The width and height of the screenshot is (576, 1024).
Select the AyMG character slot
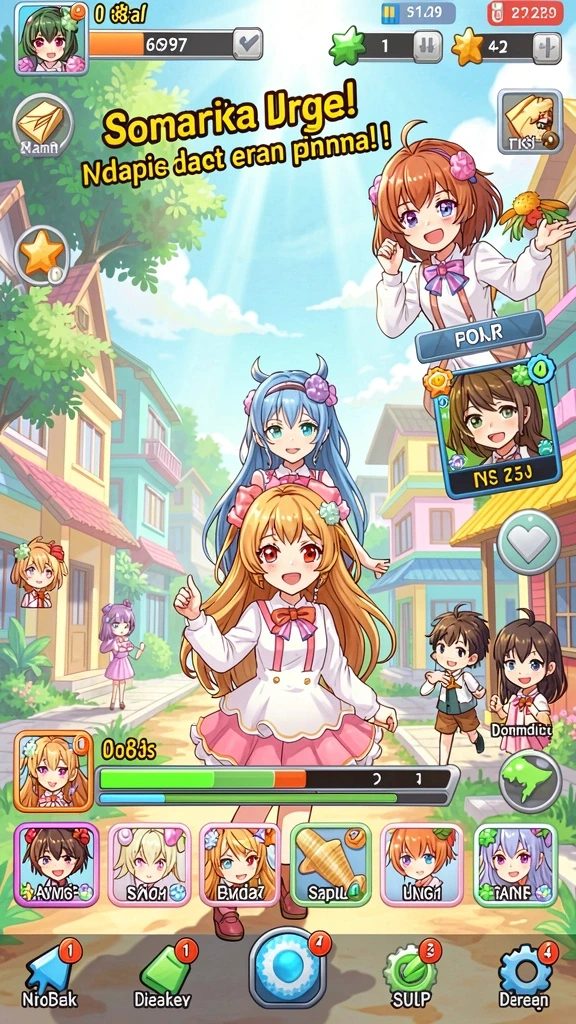coord(57,865)
